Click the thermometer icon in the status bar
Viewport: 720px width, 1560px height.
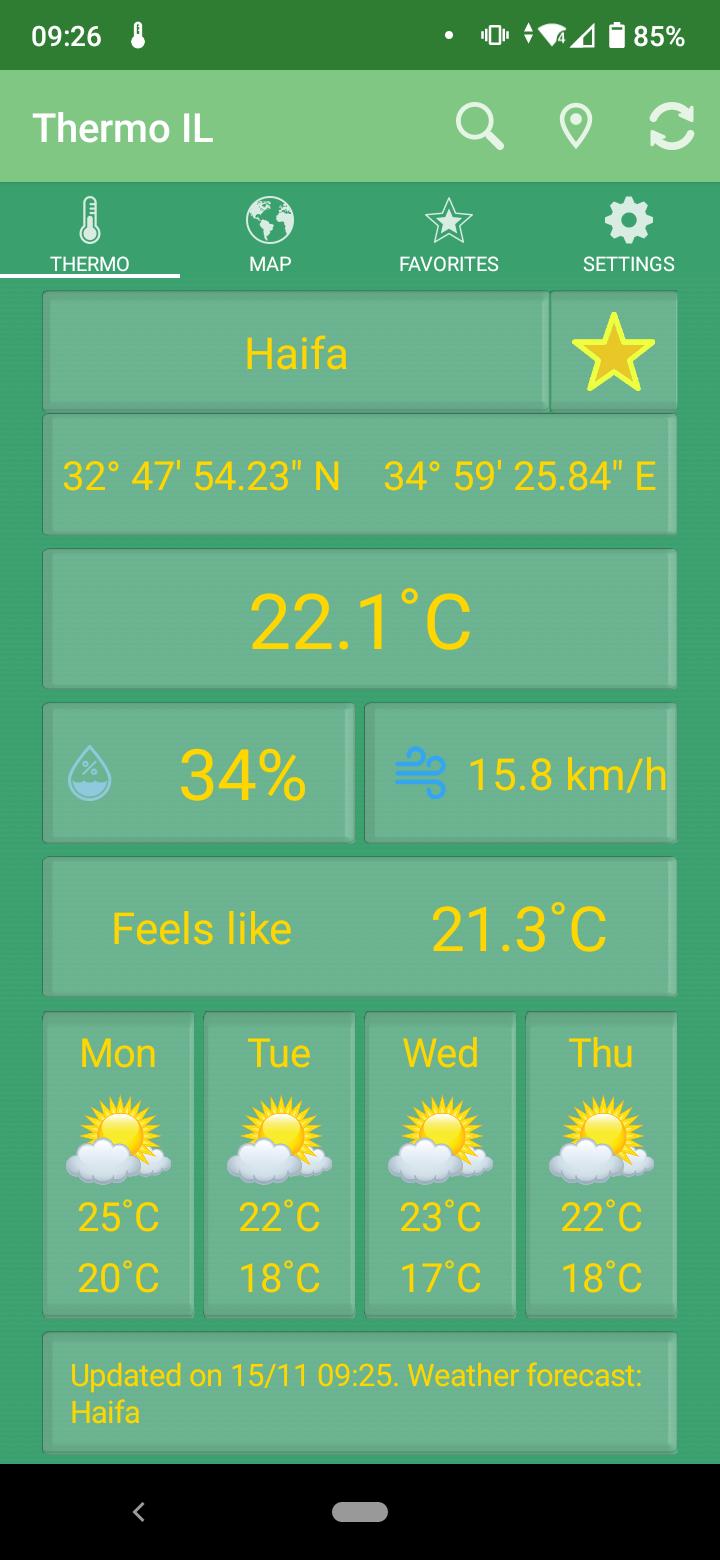[137, 33]
